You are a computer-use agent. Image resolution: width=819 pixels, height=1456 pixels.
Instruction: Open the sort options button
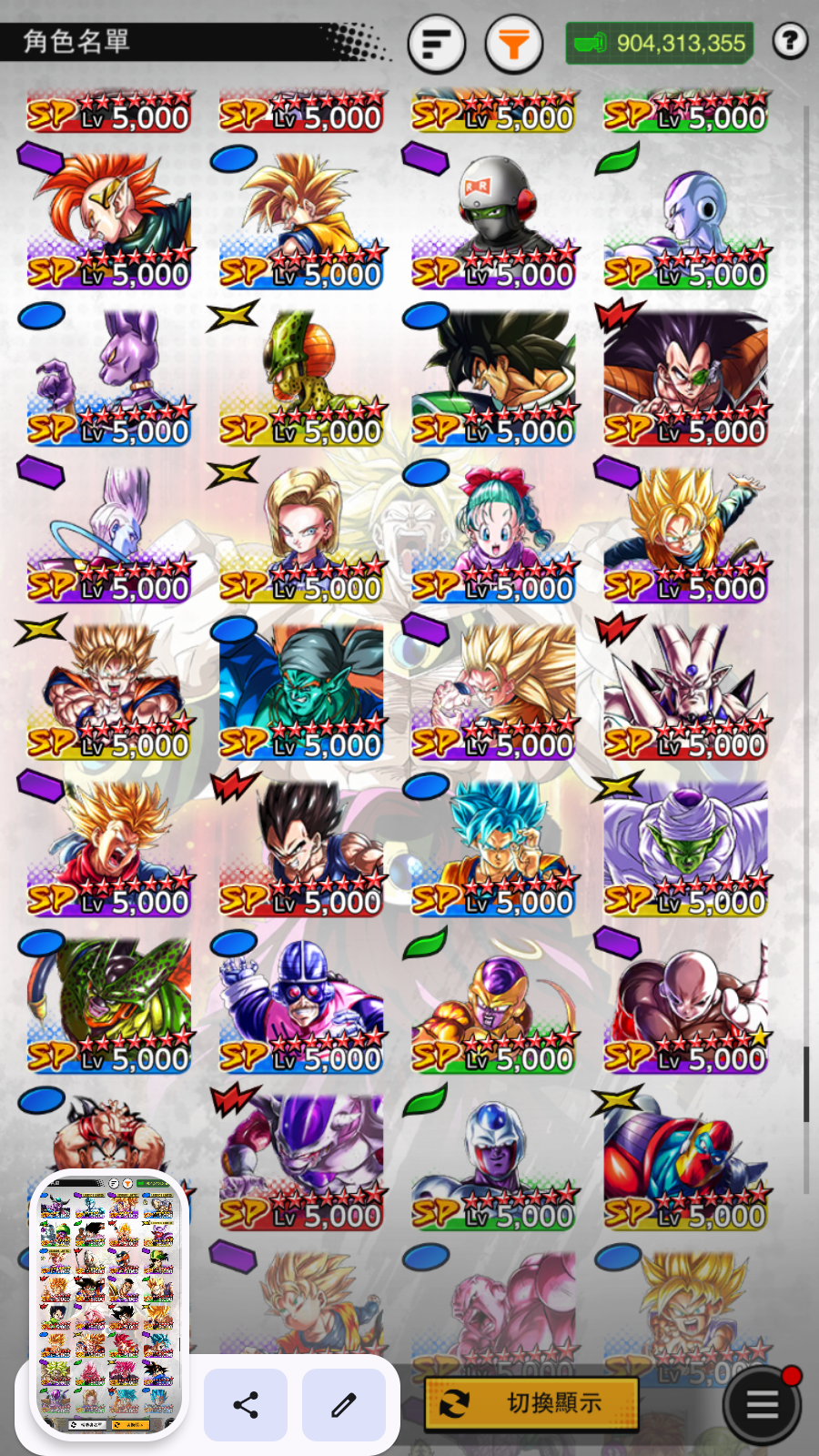pyautogui.click(x=437, y=43)
